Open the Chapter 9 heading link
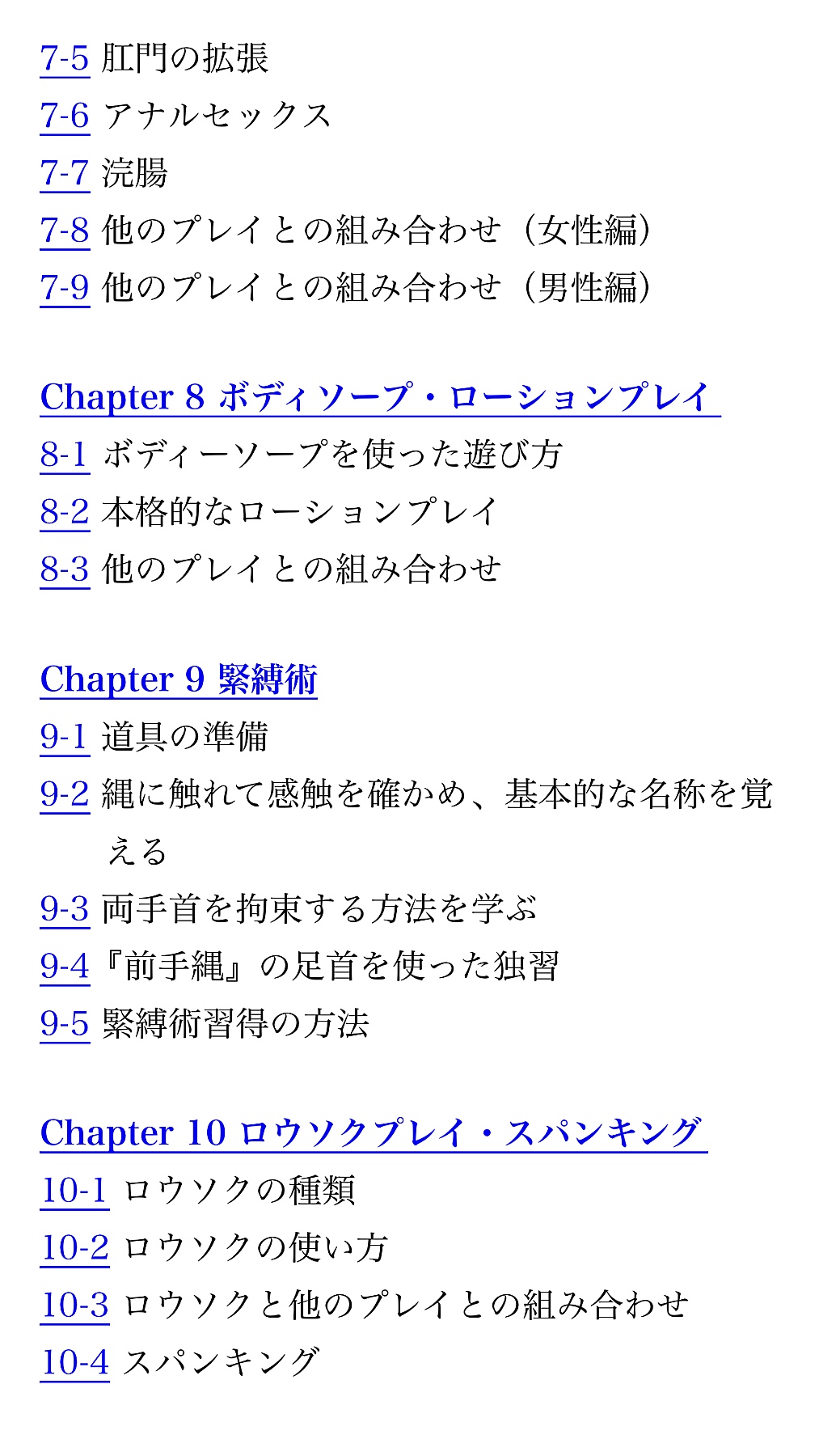The height and width of the screenshot is (1456, 819). 179,680
